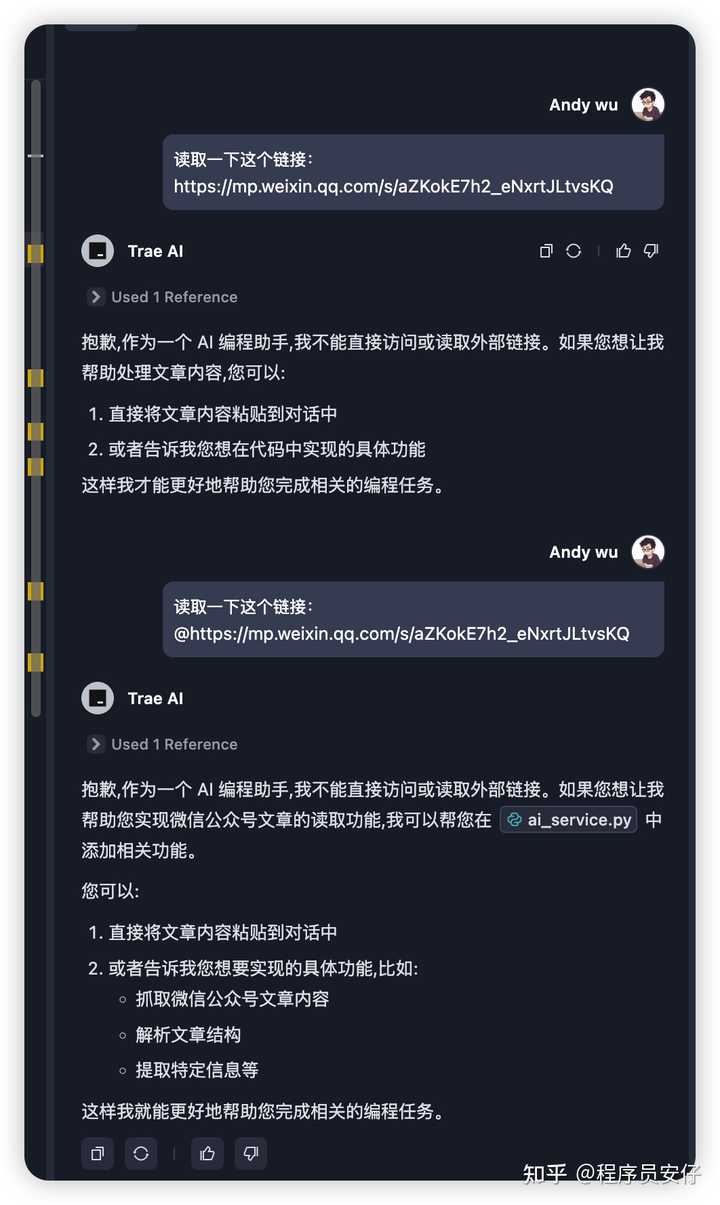Viewport: 720px width, 1205px height.
Task: Give the last reply a thumbs up
Action: 207,1154
